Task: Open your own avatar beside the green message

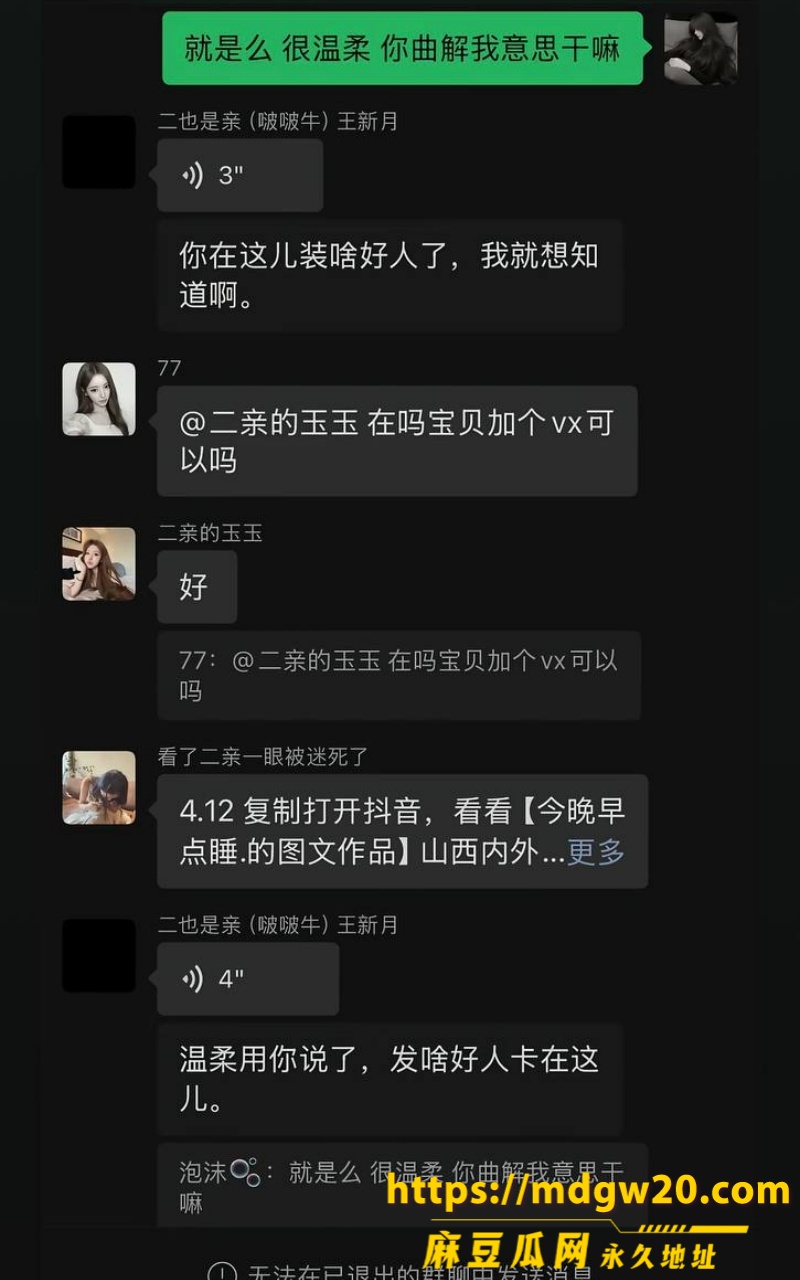Action: (x=701, y=48)
